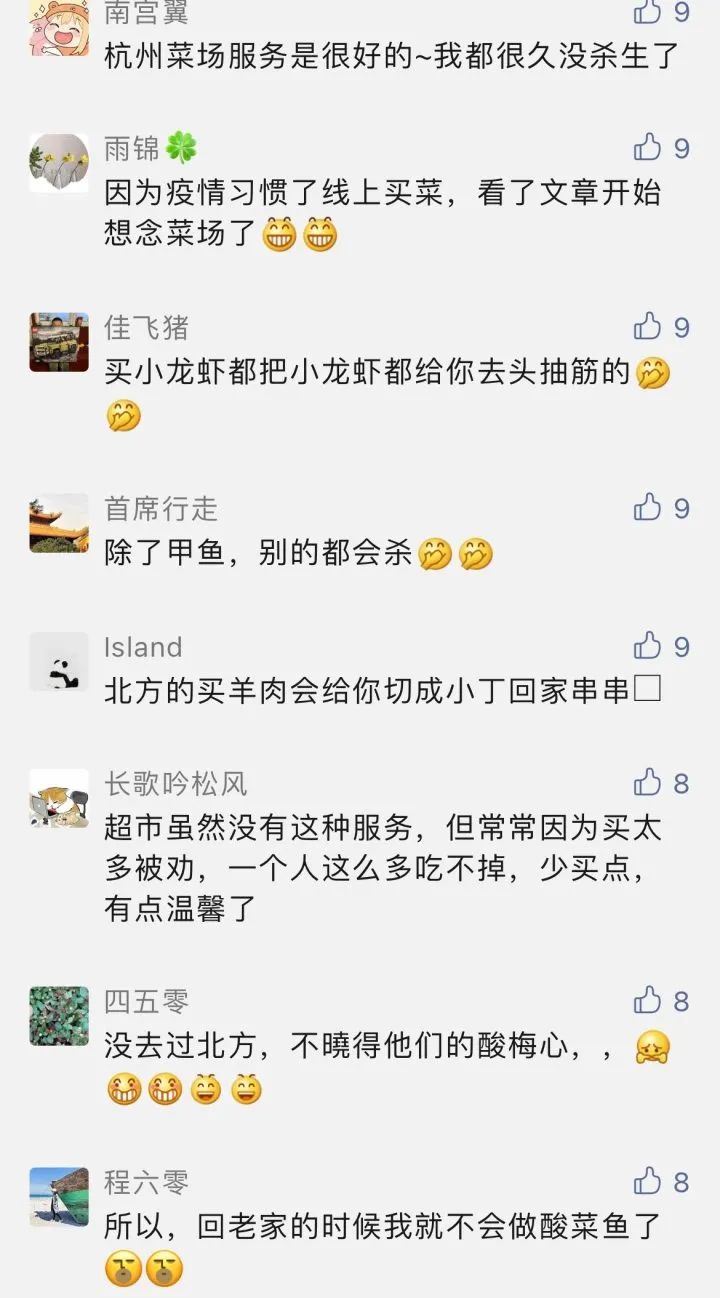This screenshot has width=720, height=1298.
Task: Like the comment by 南宫翼
Action: 648,11
